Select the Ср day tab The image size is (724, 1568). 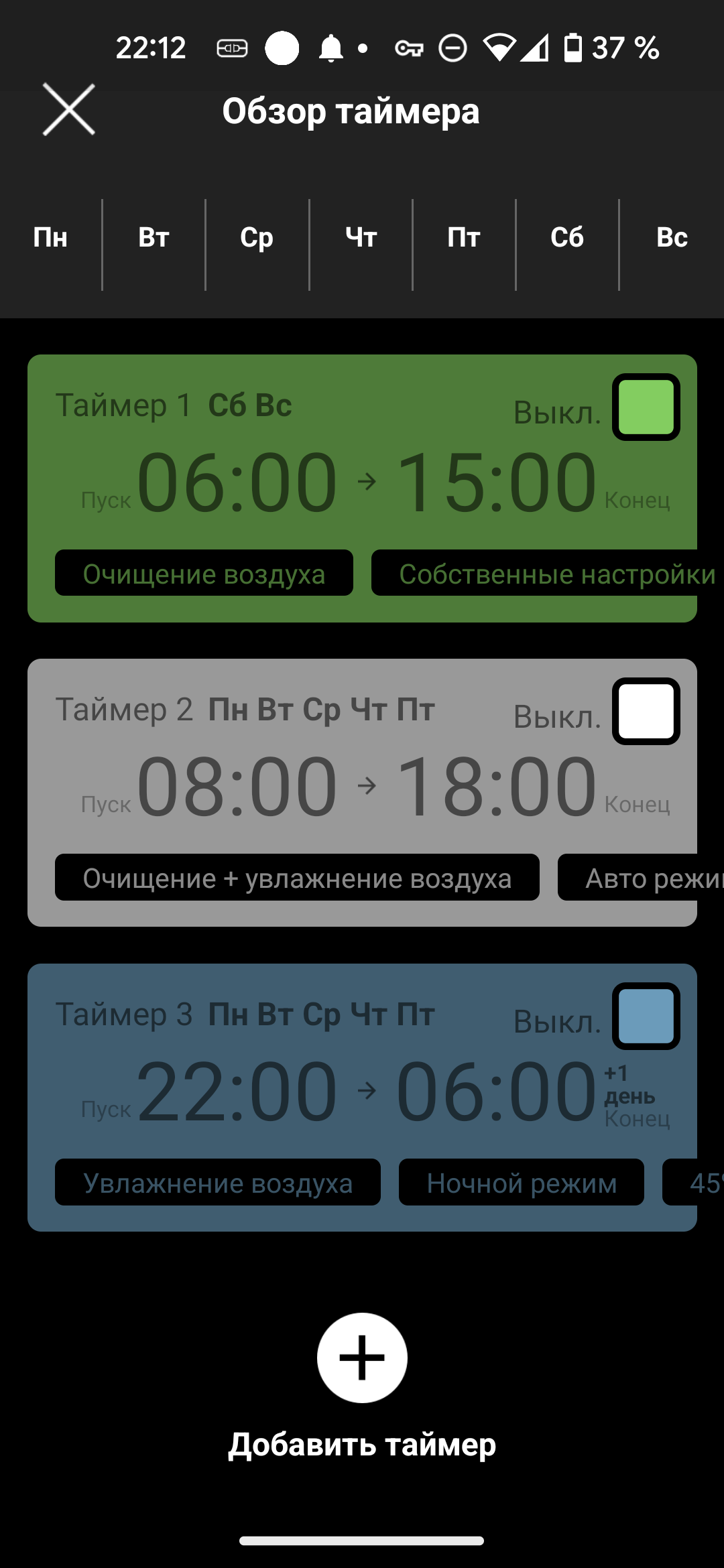(257, 238)
